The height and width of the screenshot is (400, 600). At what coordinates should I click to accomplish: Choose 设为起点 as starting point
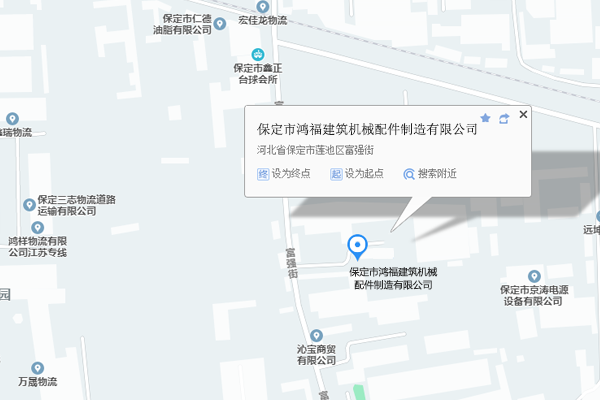[x=355, y=174]
